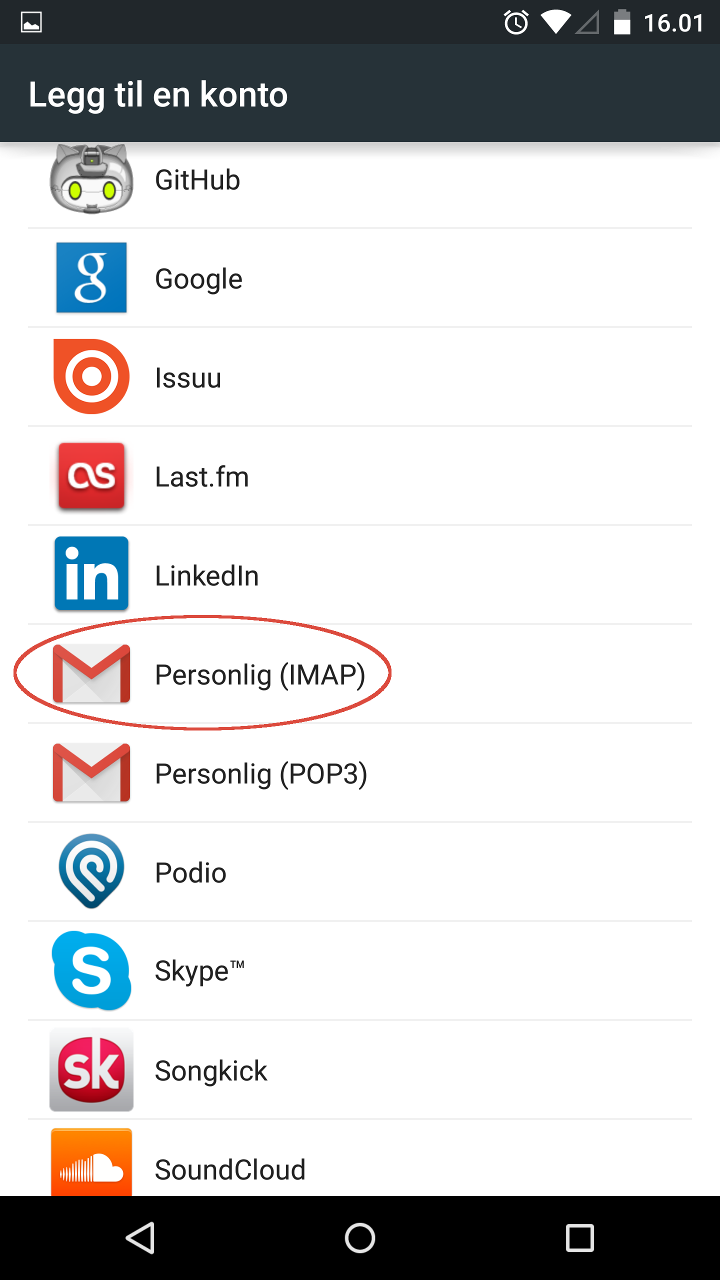Select Personlig (POP3) email account
The height and width of the screenshot is (1280, 720).
pyautogui.click(x=360, y=773)
